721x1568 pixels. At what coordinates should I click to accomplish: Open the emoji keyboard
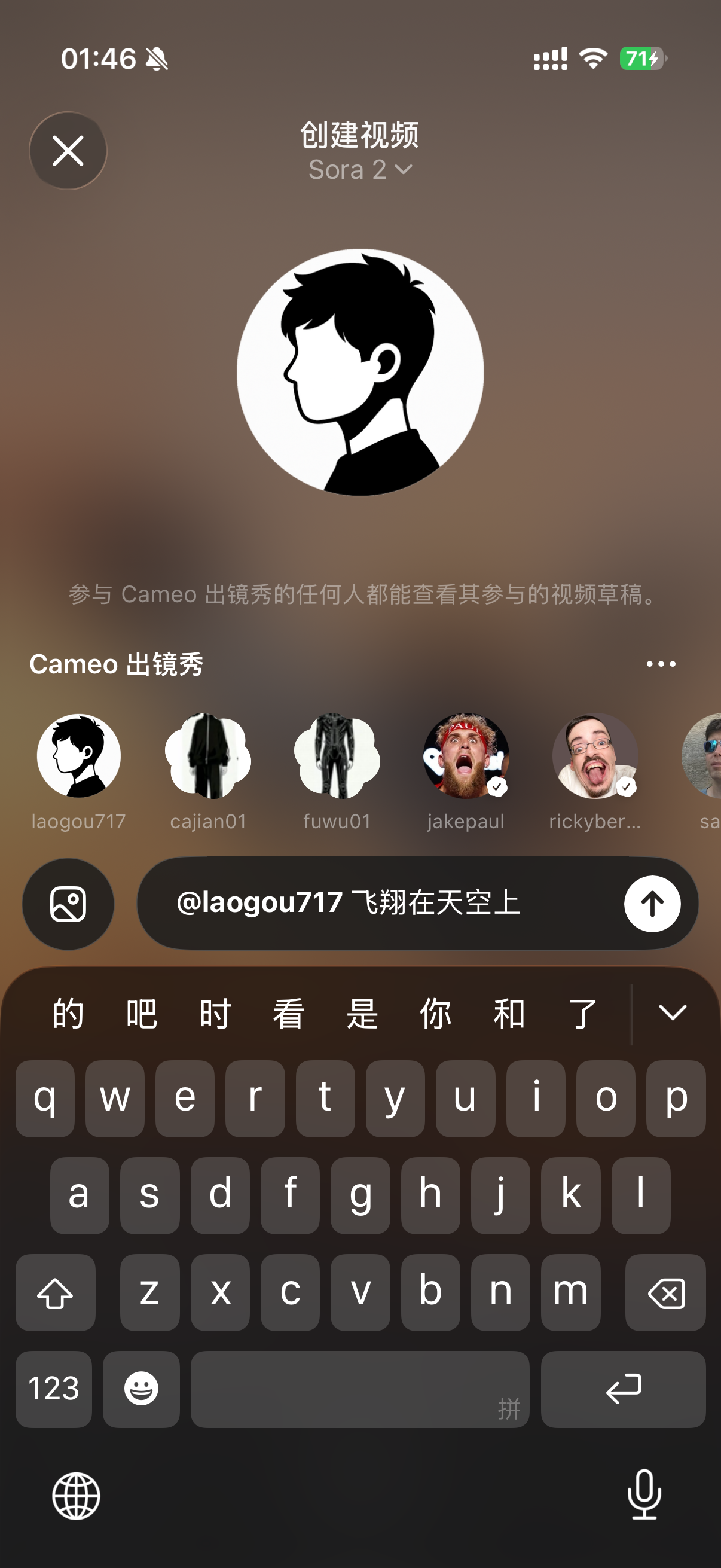(141, 1389)
